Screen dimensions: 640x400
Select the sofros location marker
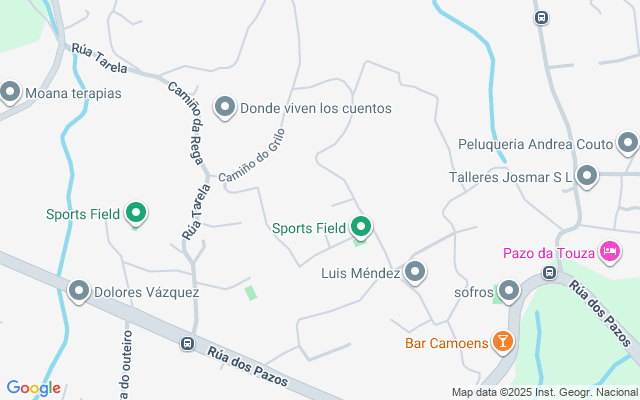click(509, 291)
